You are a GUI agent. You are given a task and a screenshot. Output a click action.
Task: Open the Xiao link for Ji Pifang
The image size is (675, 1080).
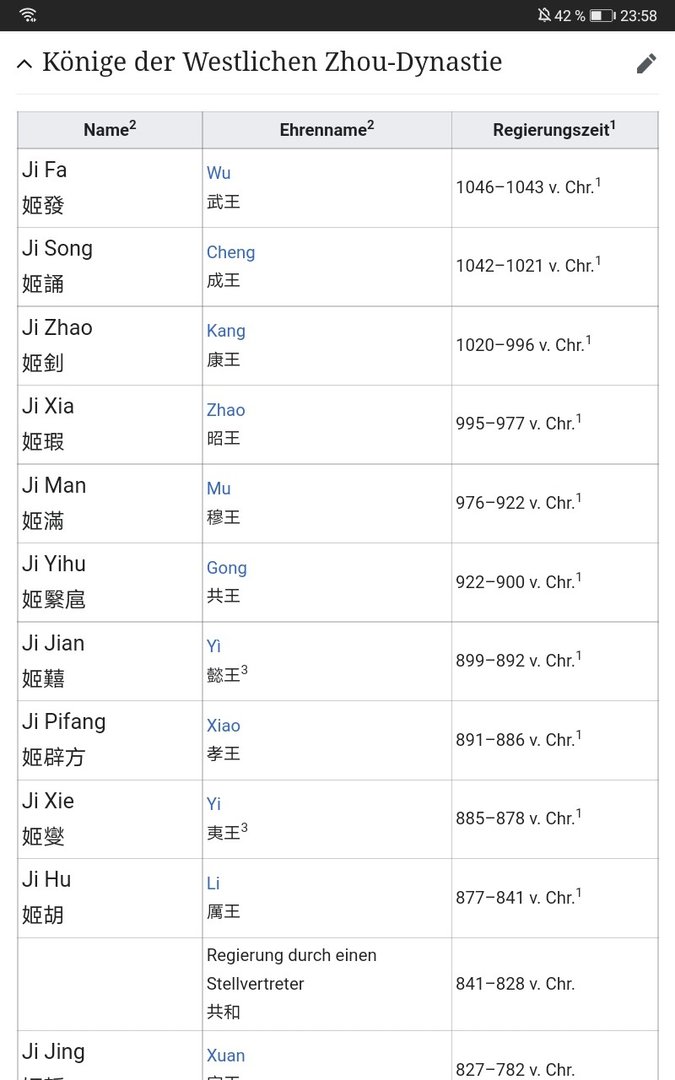[224, 726]
